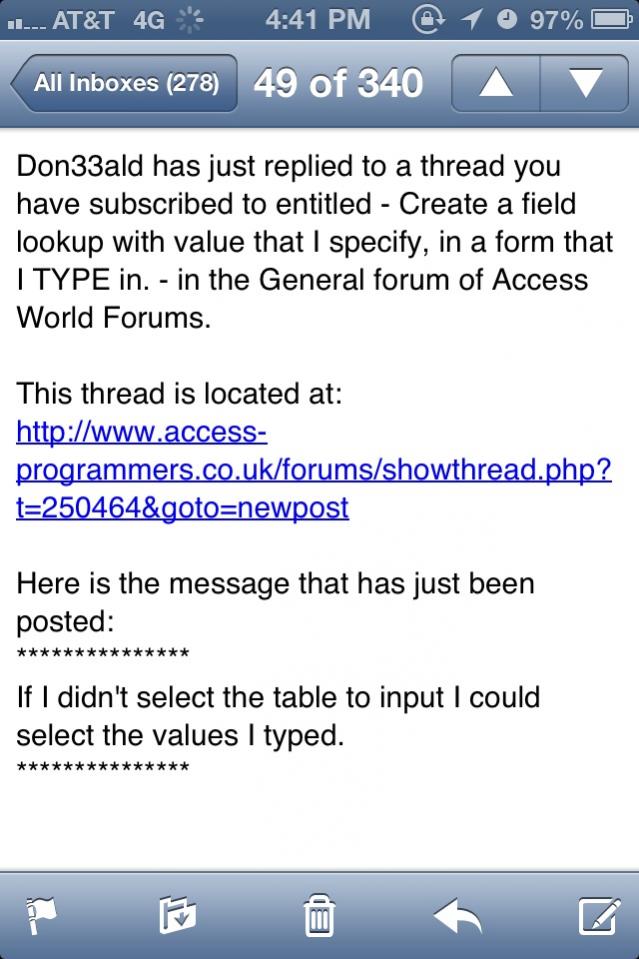Show the previous message with up arrow
This screenshot has width=639, height=959.
coord(495,84)
